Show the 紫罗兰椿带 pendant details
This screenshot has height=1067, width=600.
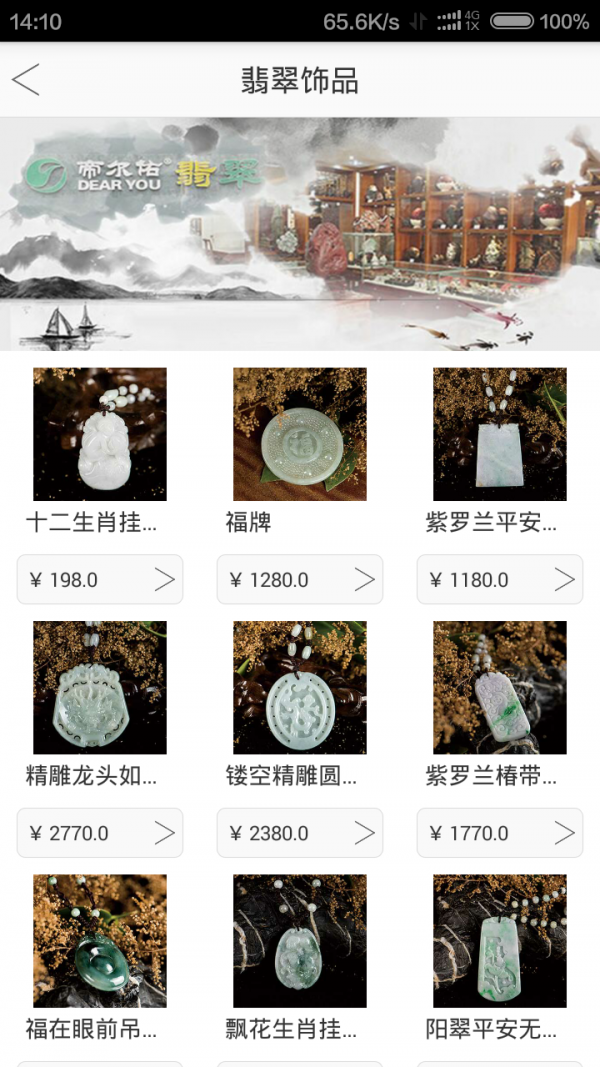tap(500, 688)
